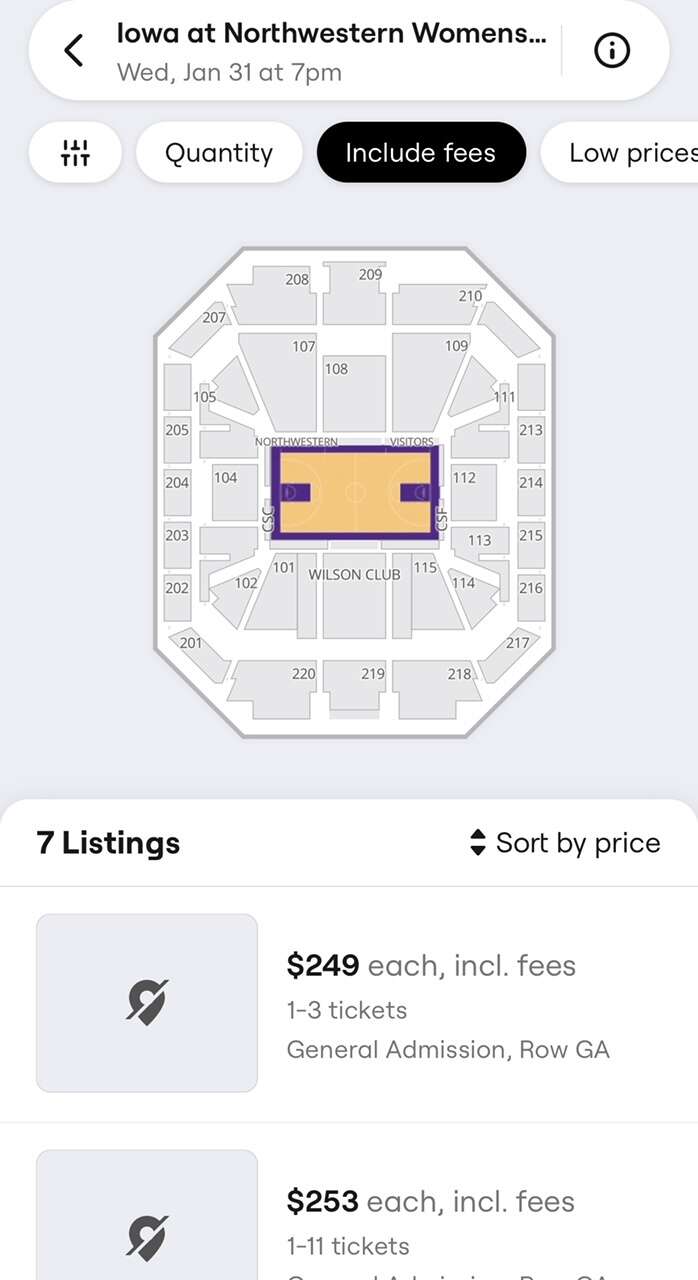Open event info icon
This screenshot has height=1280, width=698.
tap(612, 50)
